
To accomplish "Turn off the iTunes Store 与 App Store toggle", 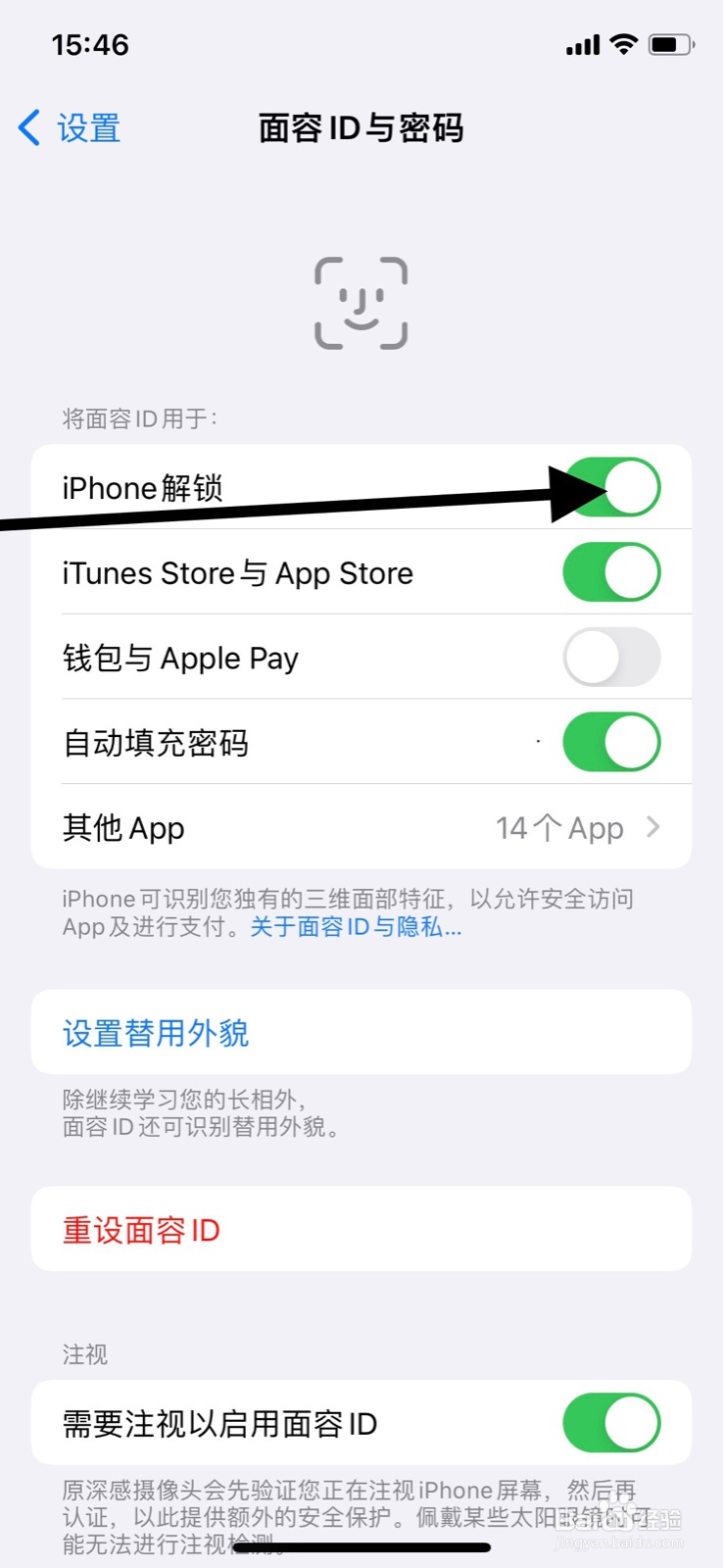I will (611, 572).
